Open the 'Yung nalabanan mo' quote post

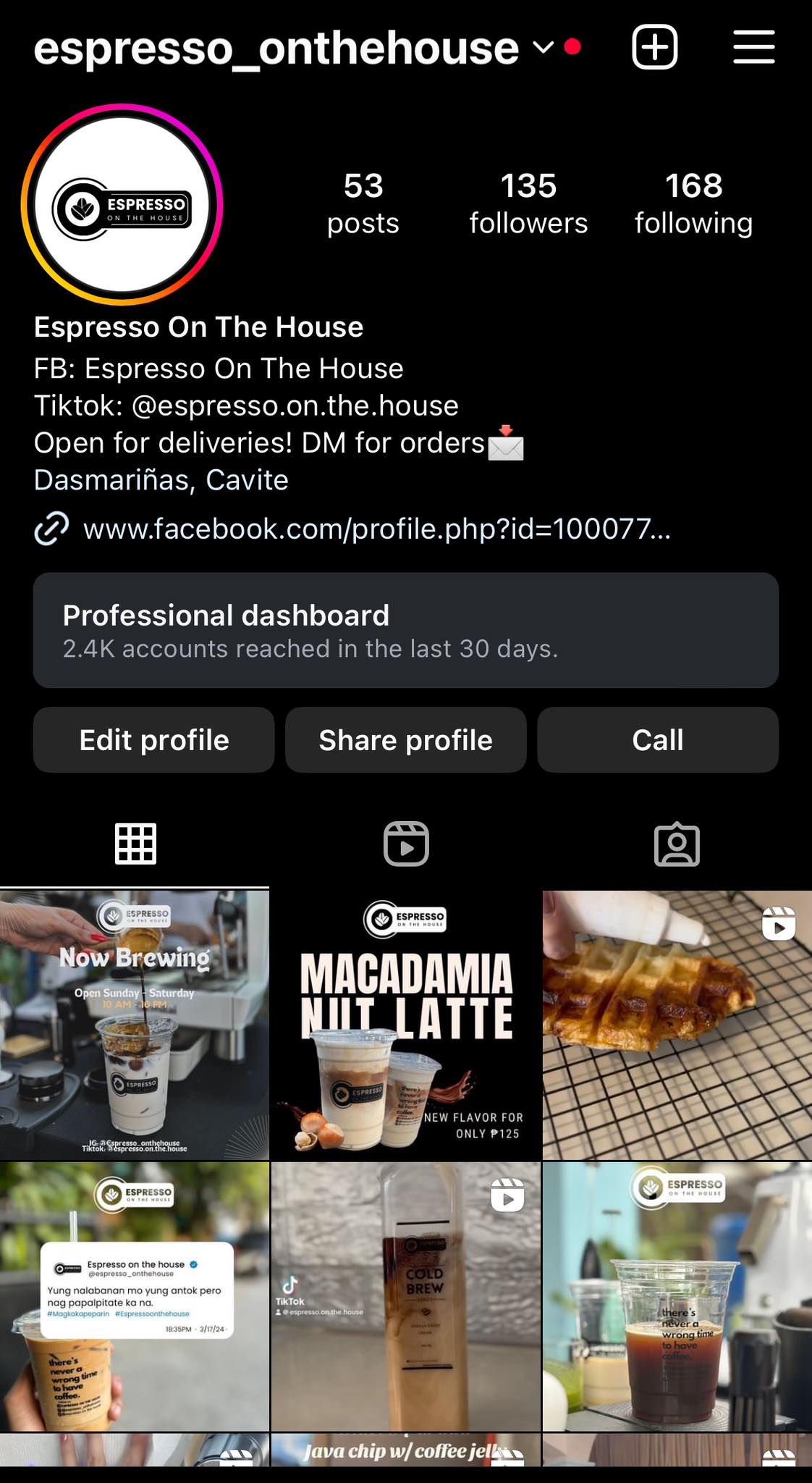click(x=135, y=1296)
